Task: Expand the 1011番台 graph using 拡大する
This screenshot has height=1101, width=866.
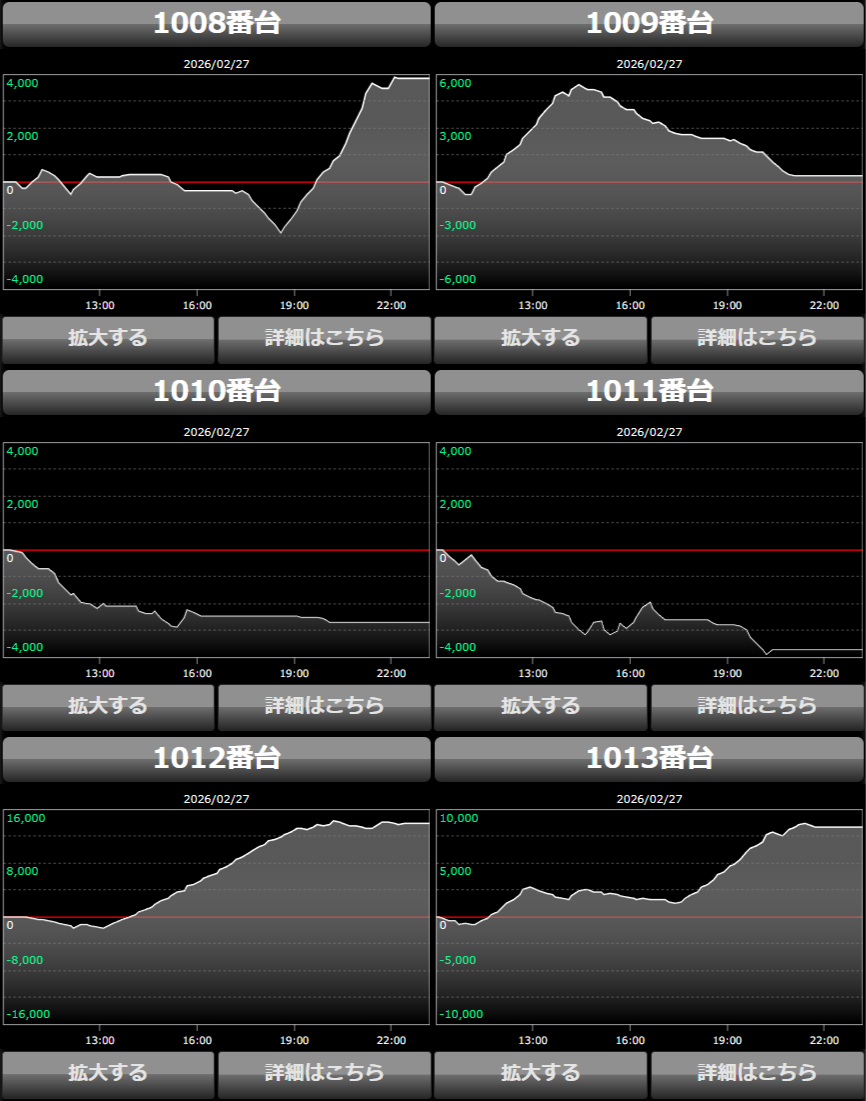Action: pos(541,707)
